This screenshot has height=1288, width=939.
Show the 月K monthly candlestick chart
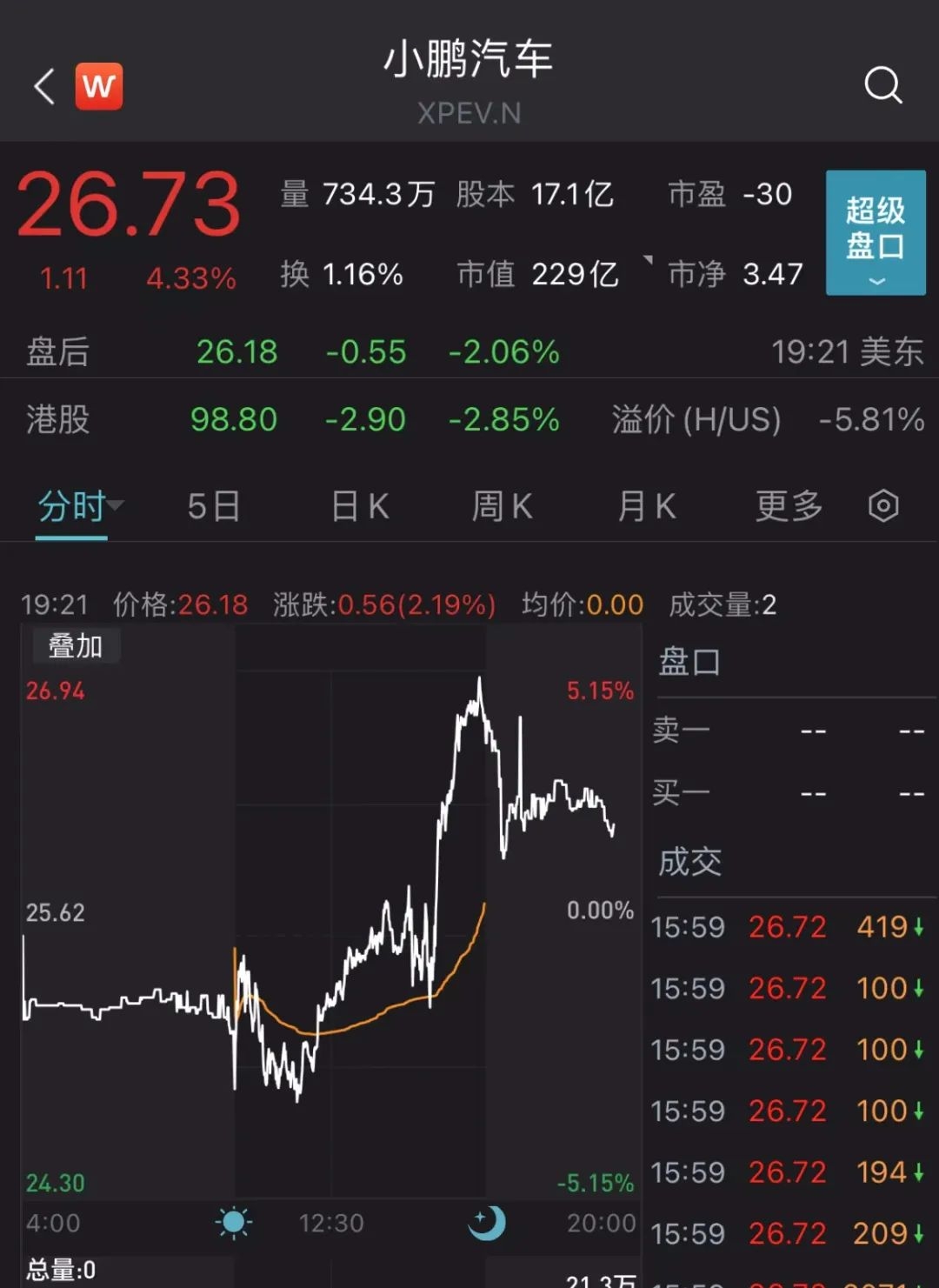pos(646,506)
